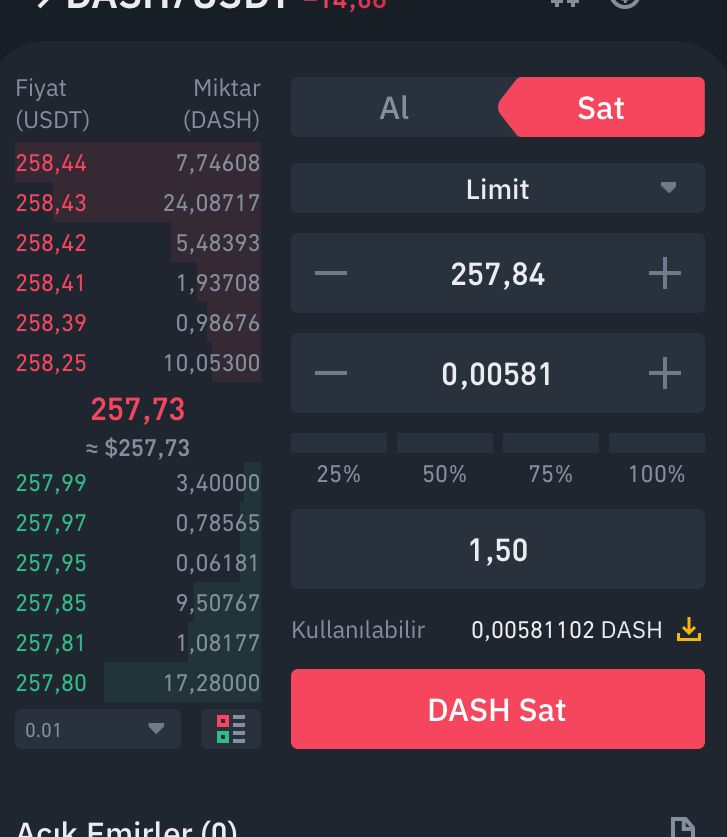Open the 0.01 price precision dropdown
The height and width of the screenshot is (837, 727).
click(97, 729)
